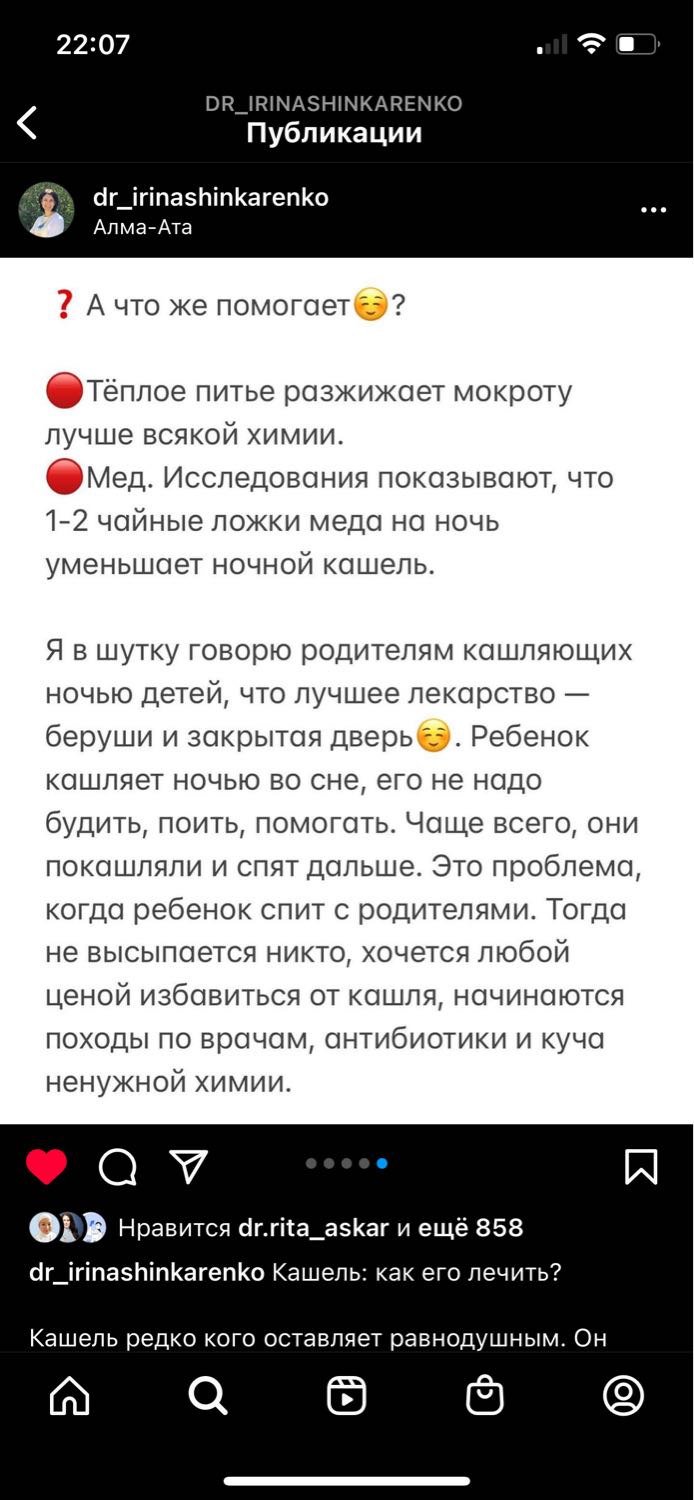The height and width of the screenshot is (1500, 694).
Task: Save post with the bookmark icon
Action: [x=641, y=1166]
